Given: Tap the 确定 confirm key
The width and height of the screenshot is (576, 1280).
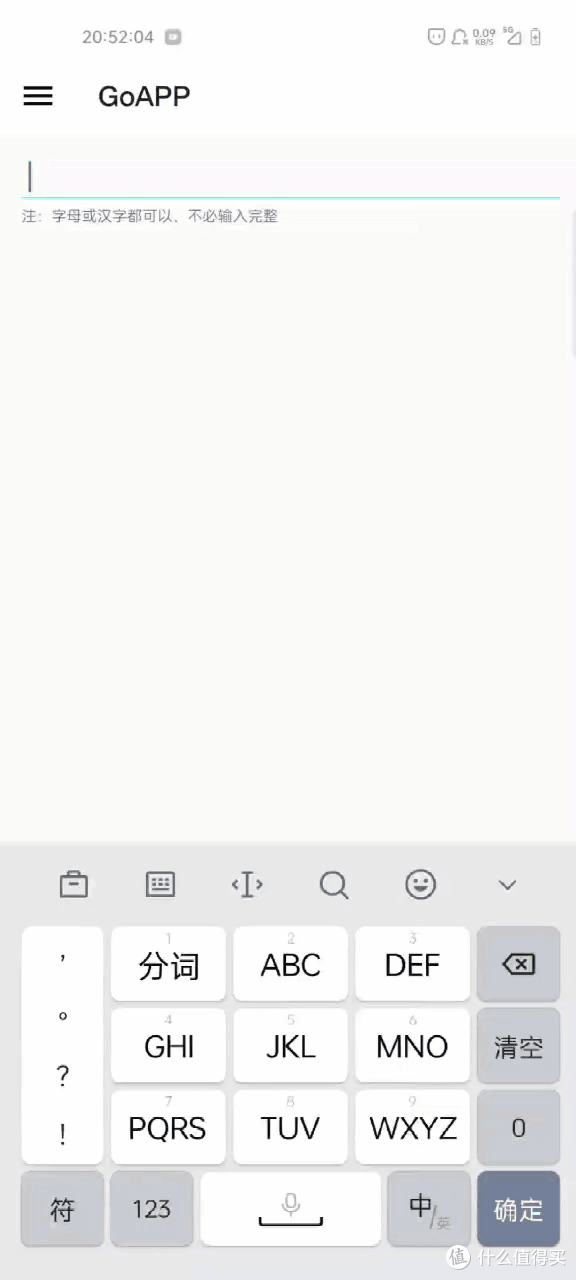Looking at the screenshot, I should 518,1208.
